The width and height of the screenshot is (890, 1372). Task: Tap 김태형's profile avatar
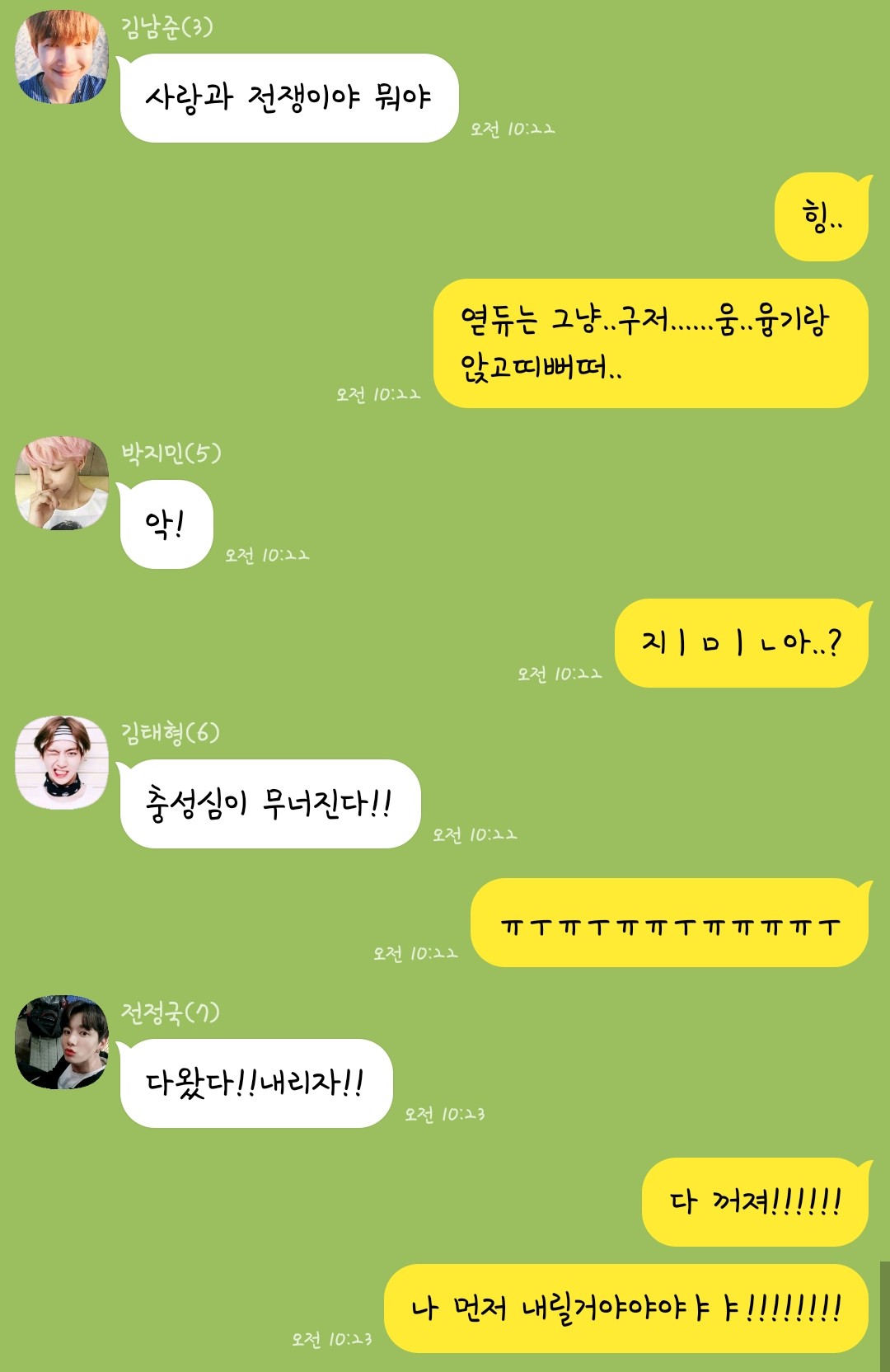[x=62, y=763]
